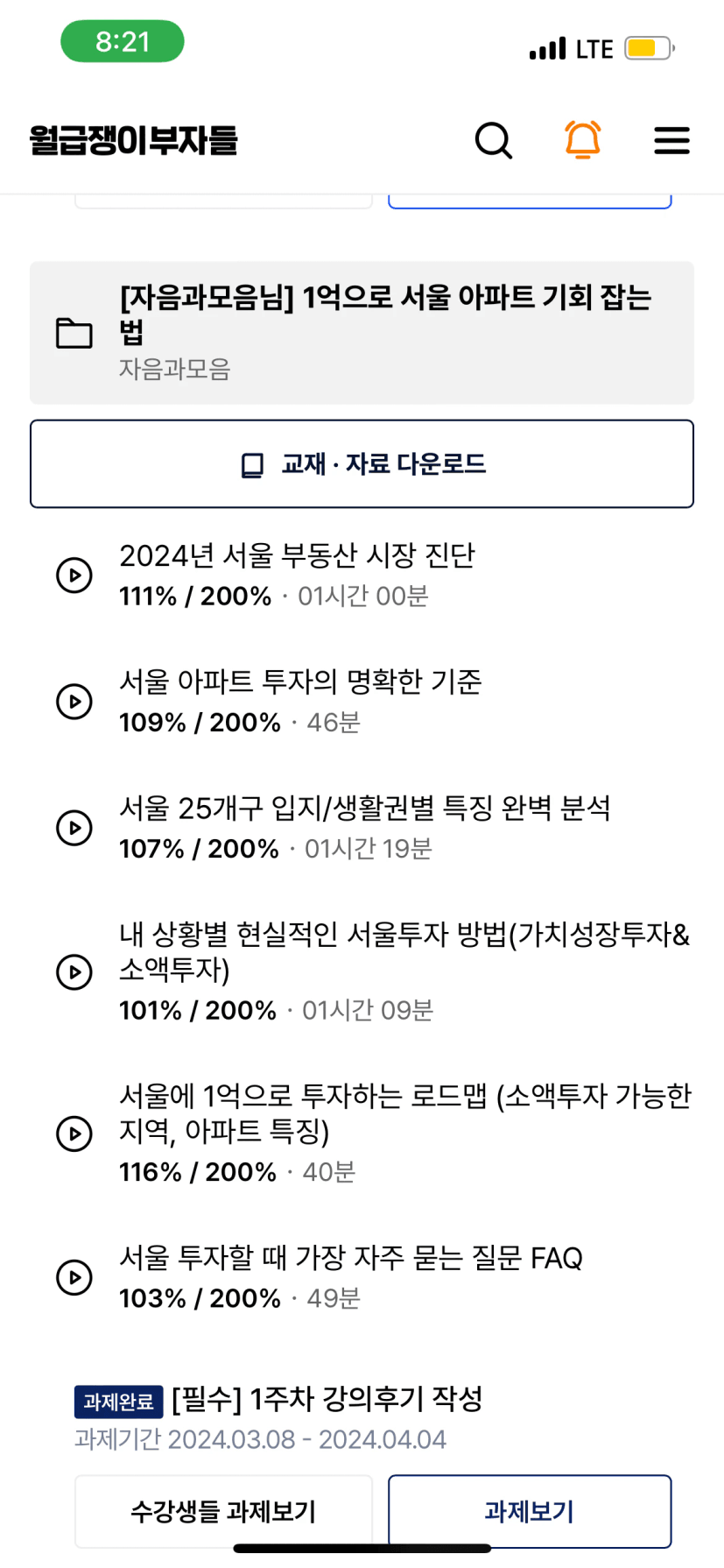
Task: Play 2024년 서울 부동산 시장 진단 lecture
Action: point(362,576)
